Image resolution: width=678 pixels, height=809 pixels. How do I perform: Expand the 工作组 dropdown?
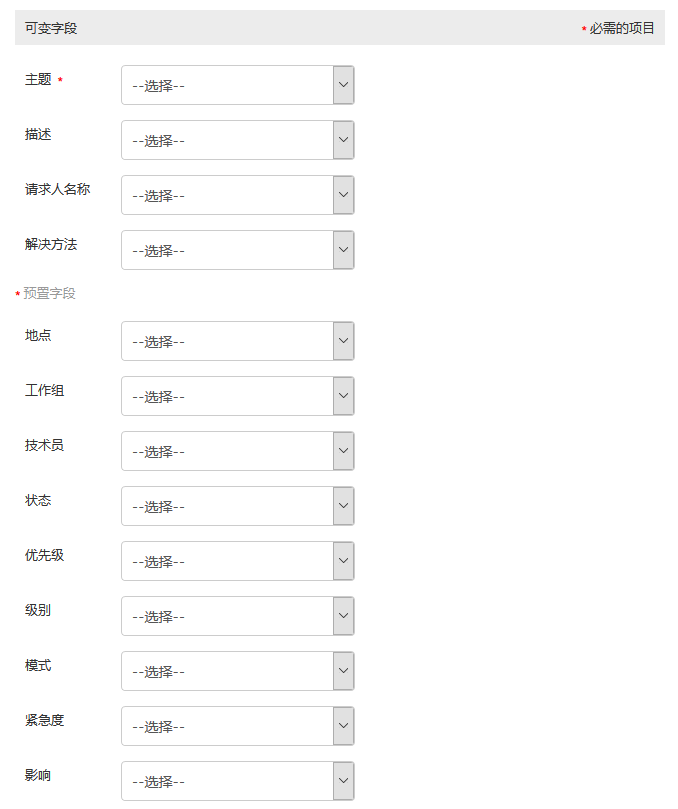238,396
